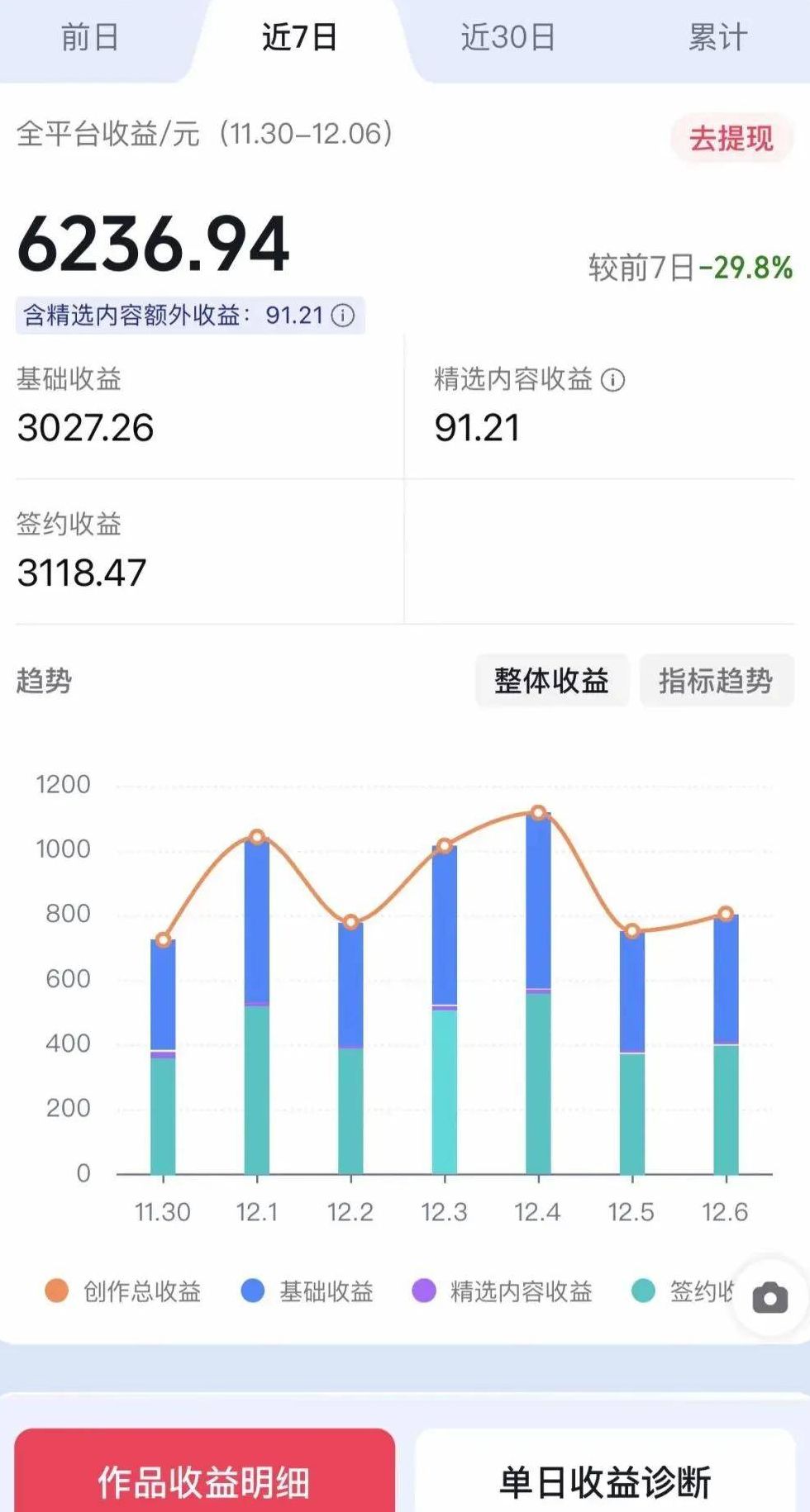Hide 精选内容收益 series in the chart legend
Viewport: 810px width, 1512px height.
point(503,1291)
